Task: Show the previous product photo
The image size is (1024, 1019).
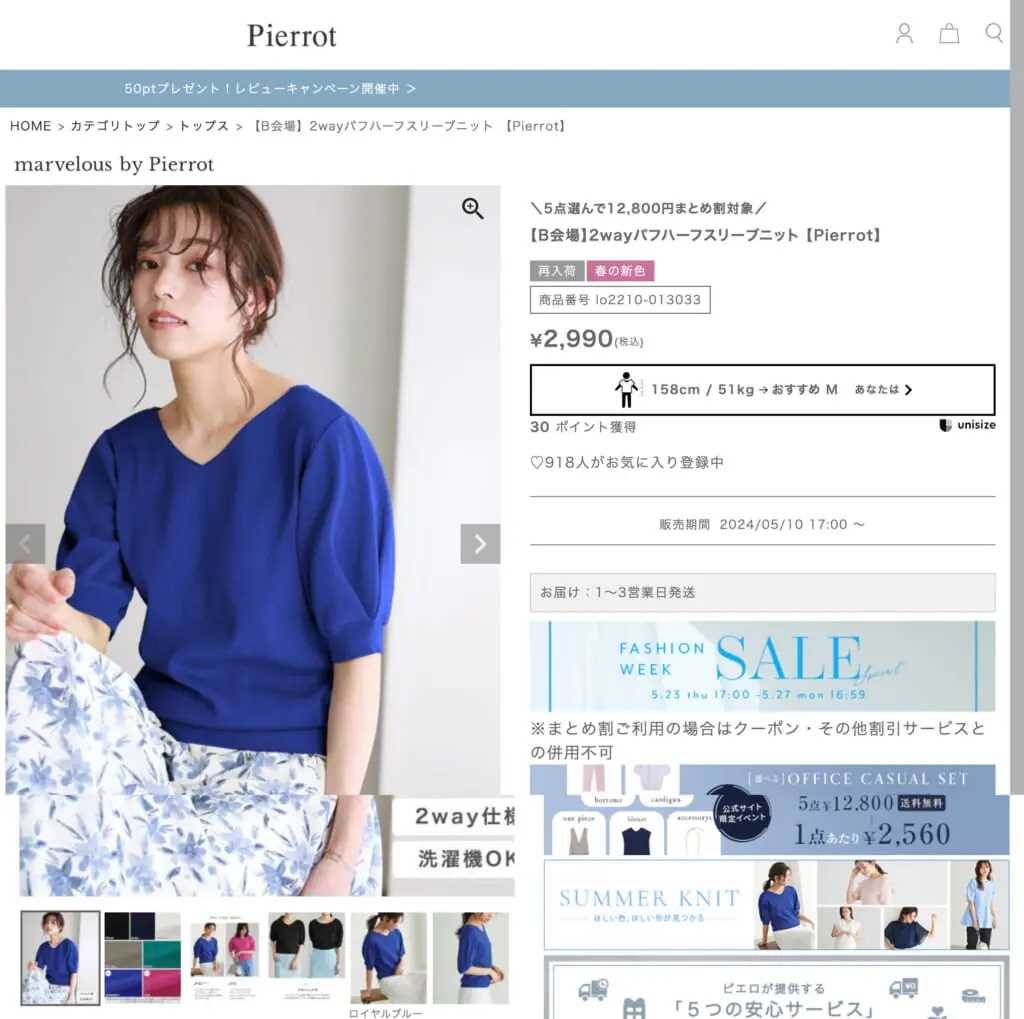Action: pyautogui.click(x=25, y=544)
